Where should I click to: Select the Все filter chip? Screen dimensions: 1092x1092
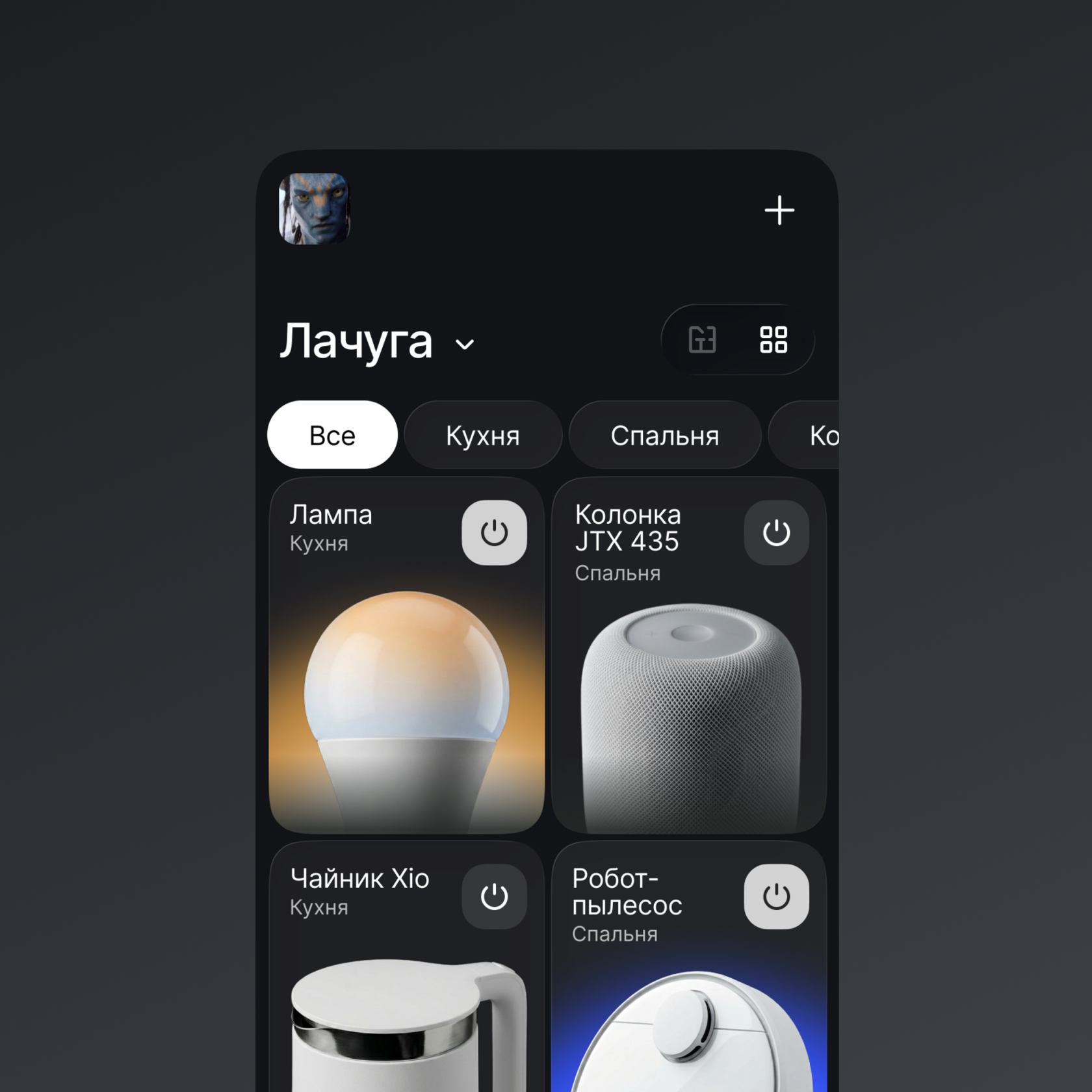(332, 435)
